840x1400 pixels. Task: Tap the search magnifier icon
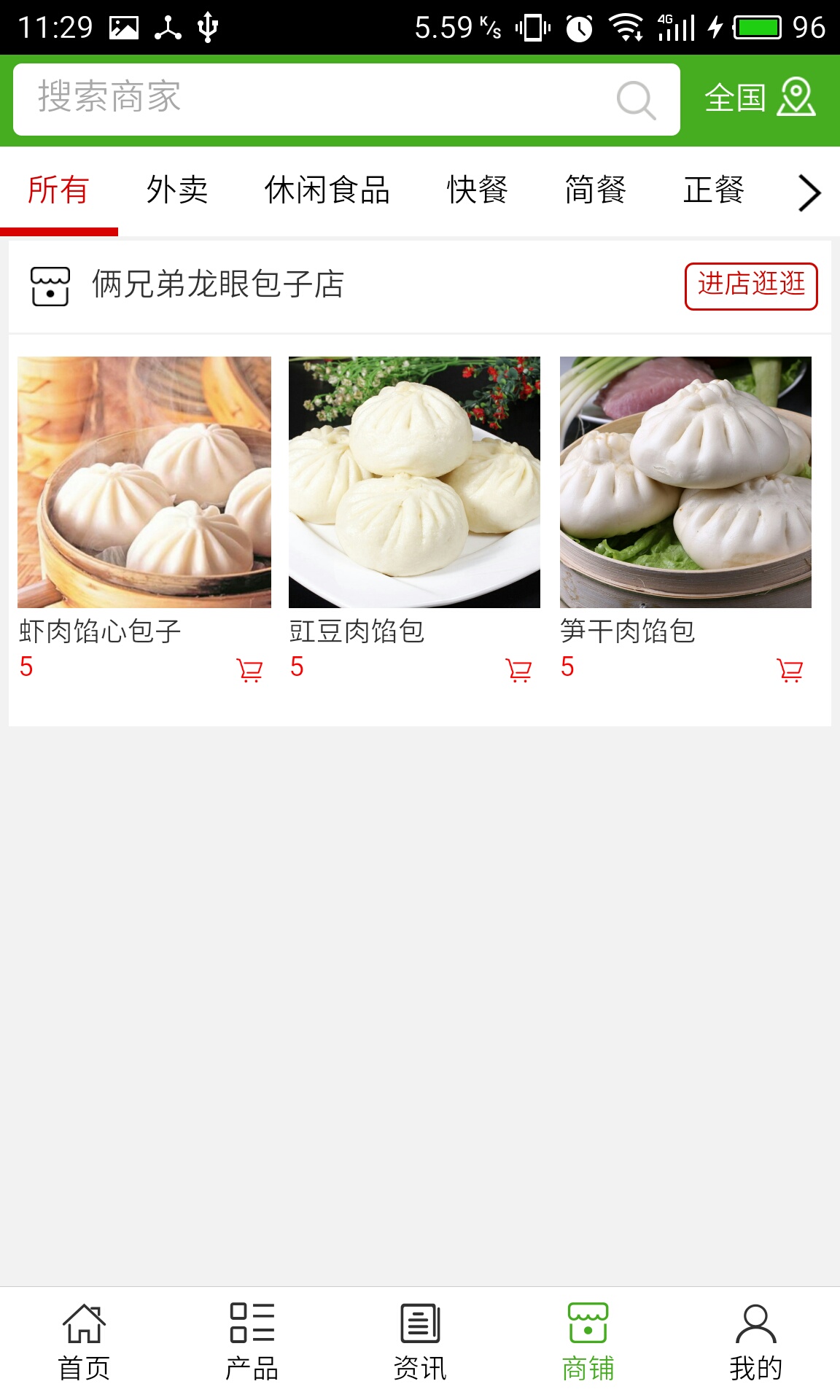point(636,100)
